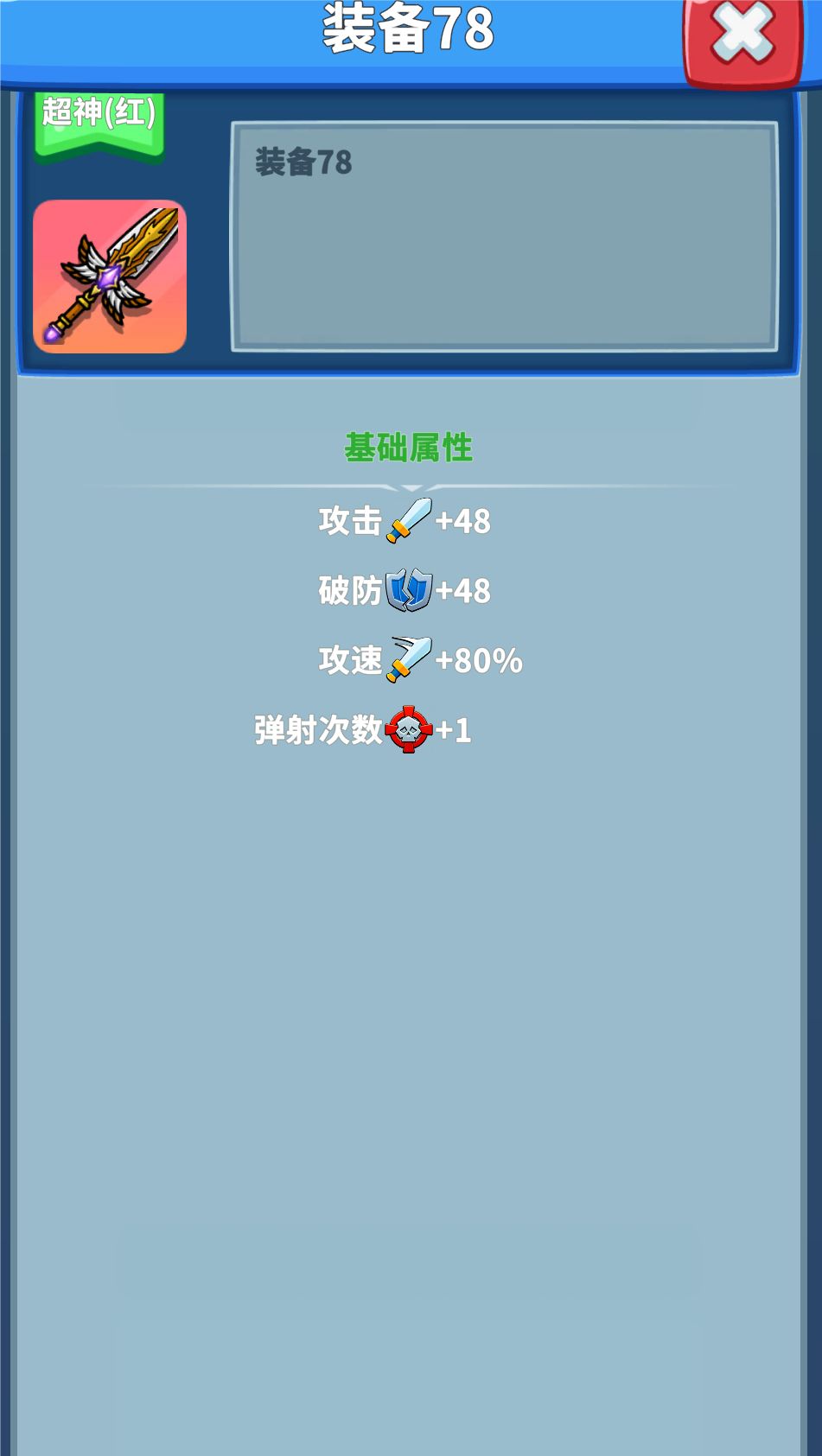Click the 攻速 +80% stat value
This screenshot has height=1456, width=822.
tap(479, 660)
